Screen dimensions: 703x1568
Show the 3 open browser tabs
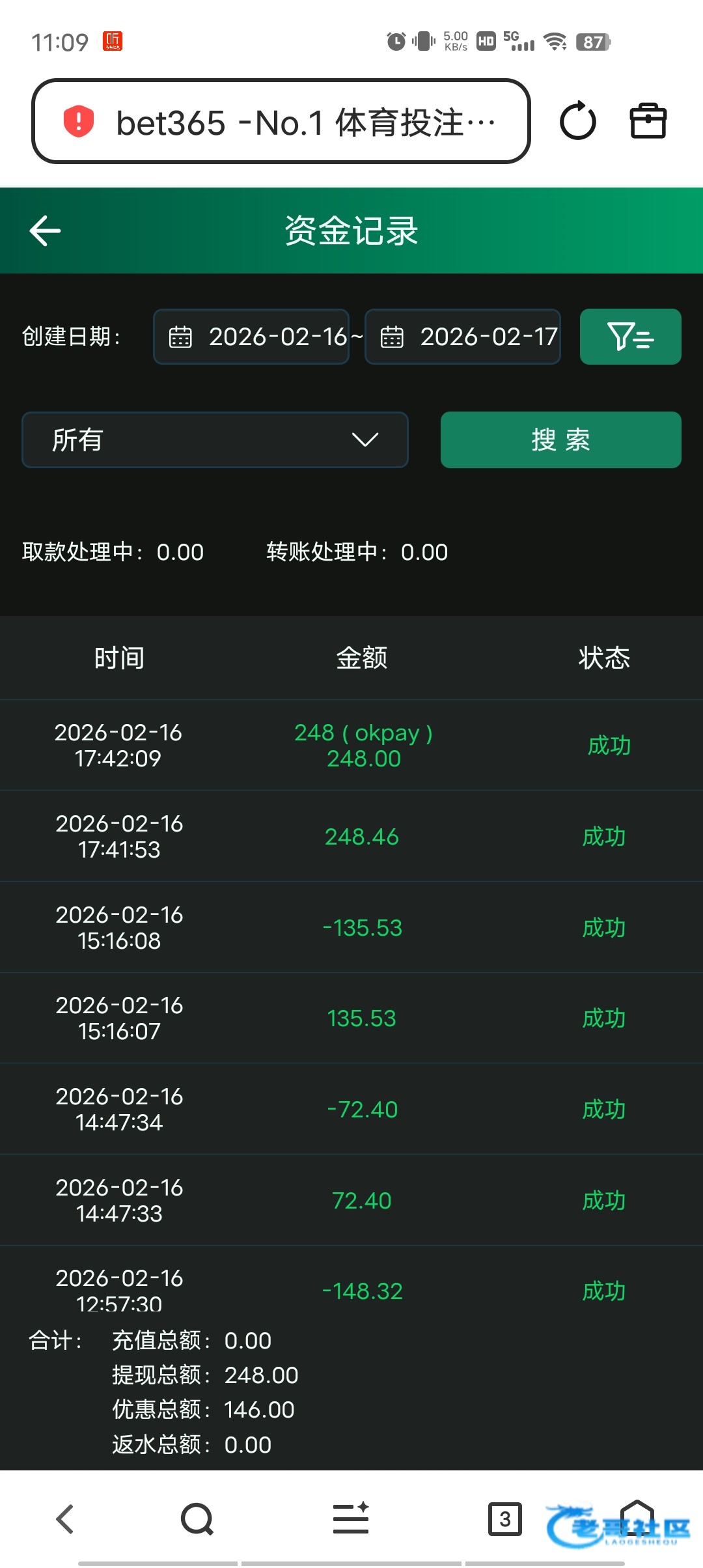coord(504,1519)
